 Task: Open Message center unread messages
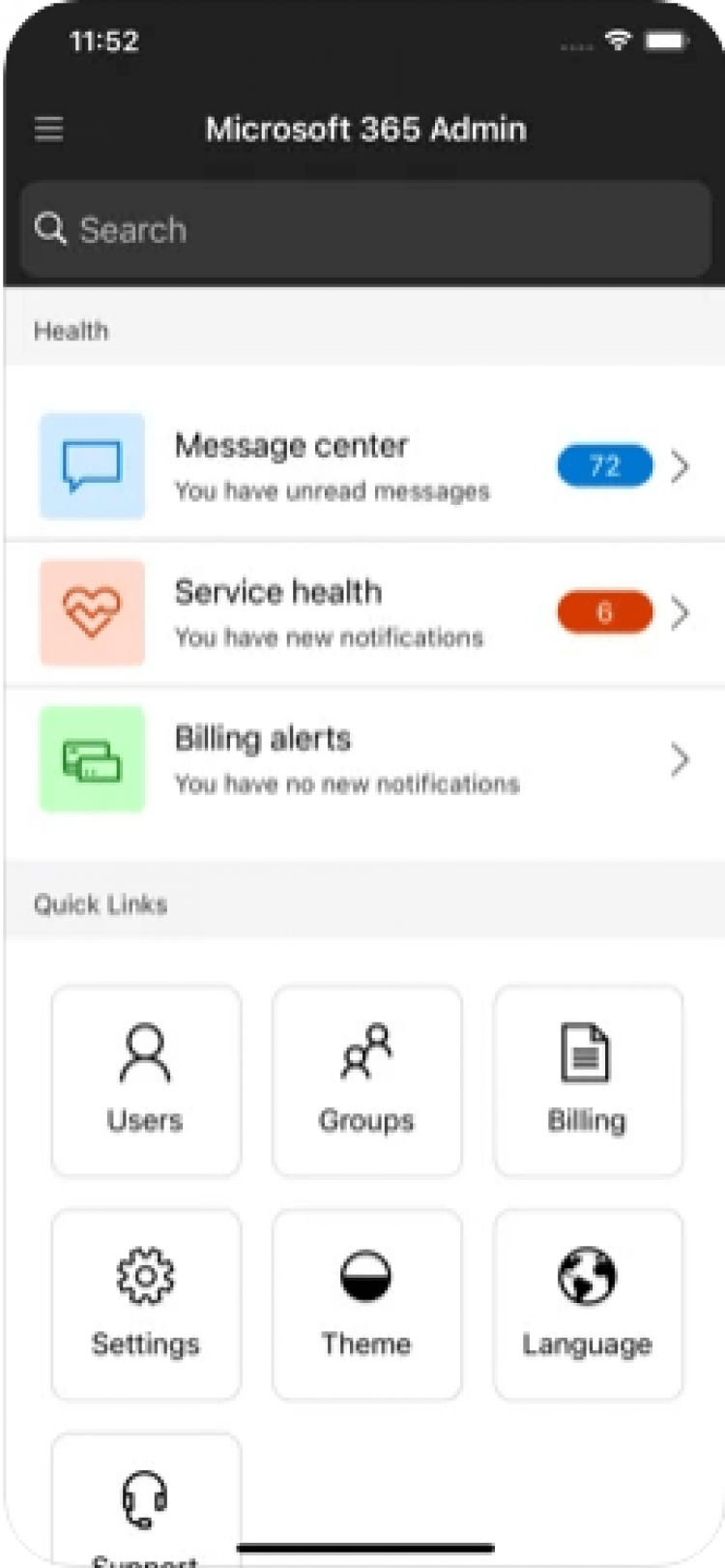(x=363, y=466)
